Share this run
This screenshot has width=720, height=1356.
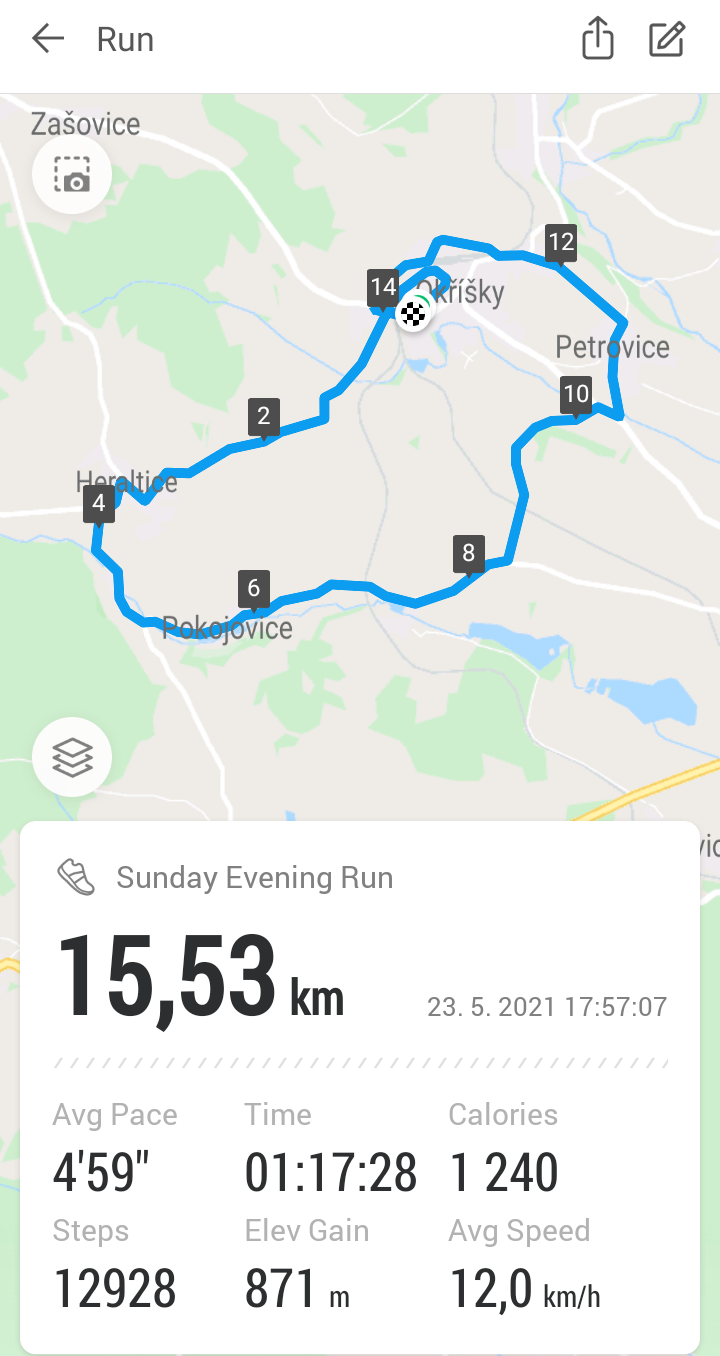coord(597,39)
